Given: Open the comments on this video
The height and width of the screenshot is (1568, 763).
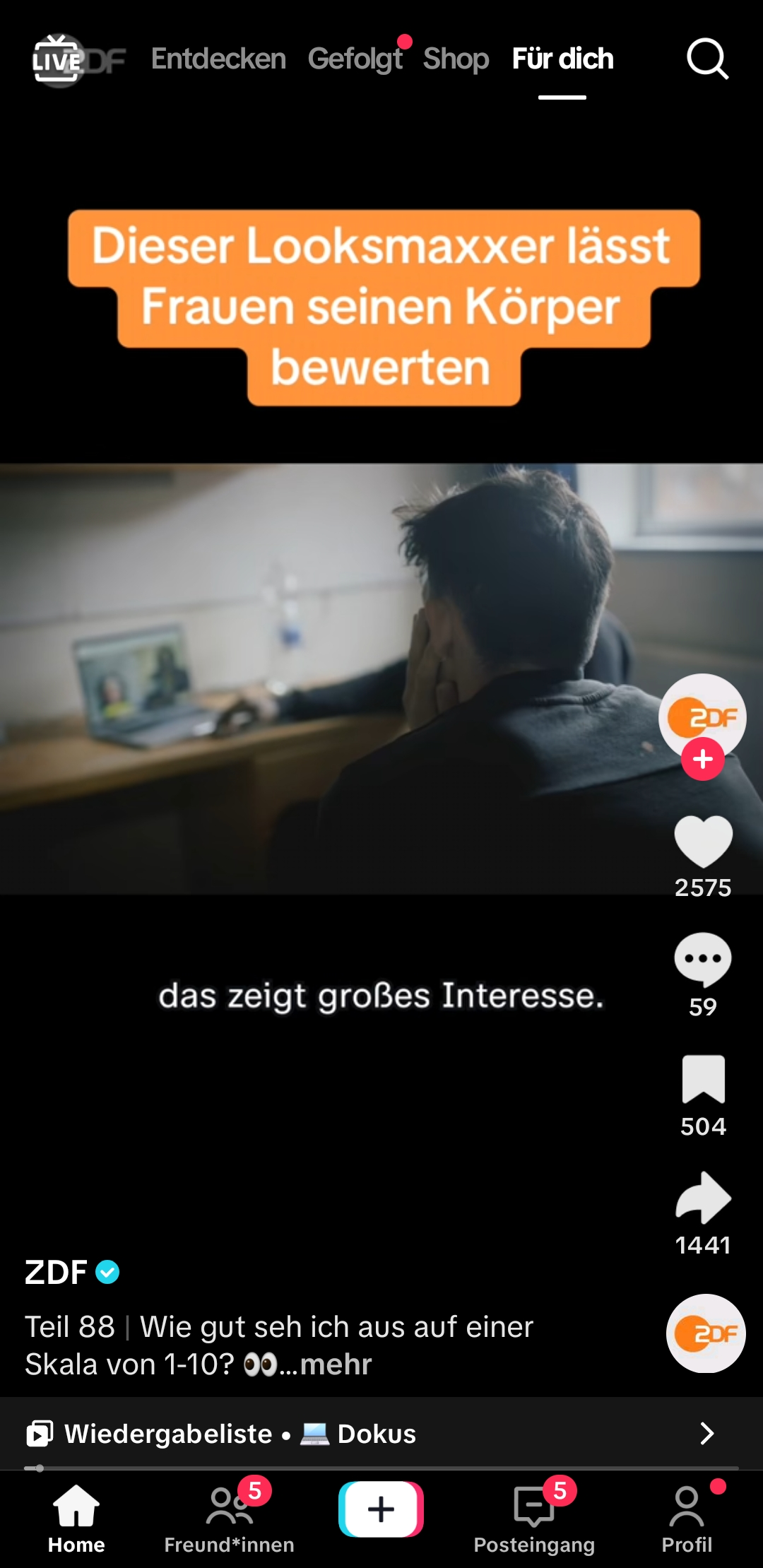Looking at the screenshot, I should (703, 960).
